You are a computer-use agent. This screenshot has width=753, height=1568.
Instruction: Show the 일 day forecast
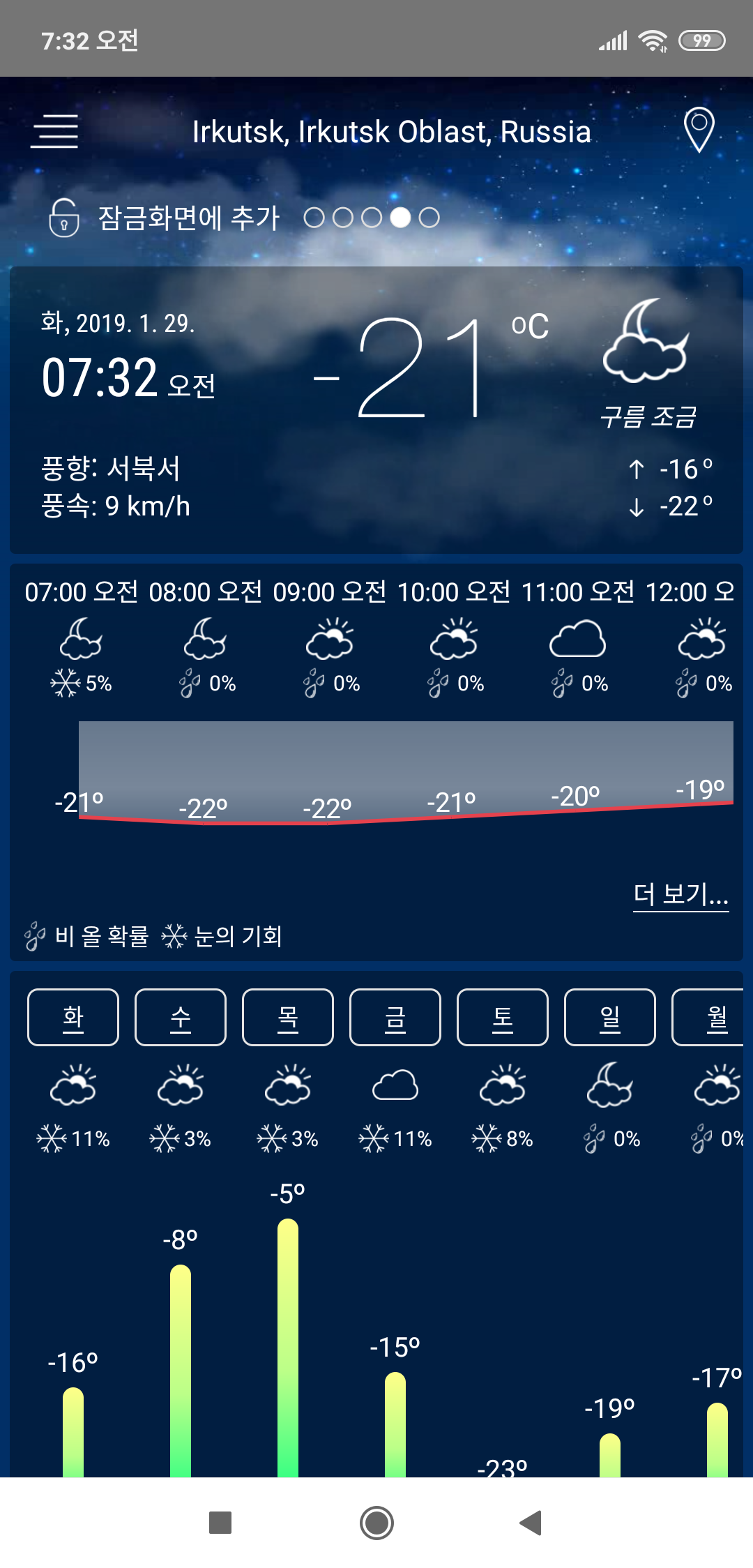coord(610,1017)
